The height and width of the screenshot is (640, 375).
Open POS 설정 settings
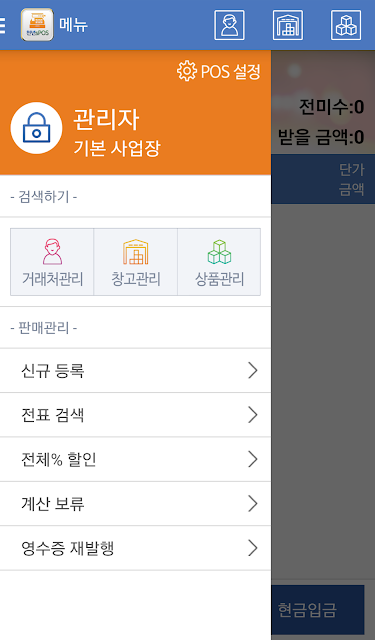tap(219, 71)
